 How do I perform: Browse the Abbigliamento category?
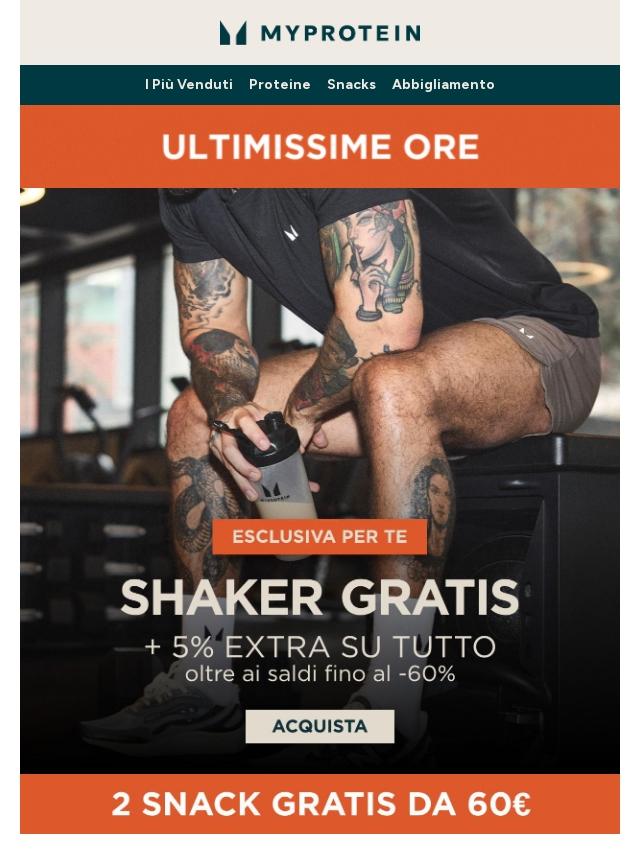point(443,85)
